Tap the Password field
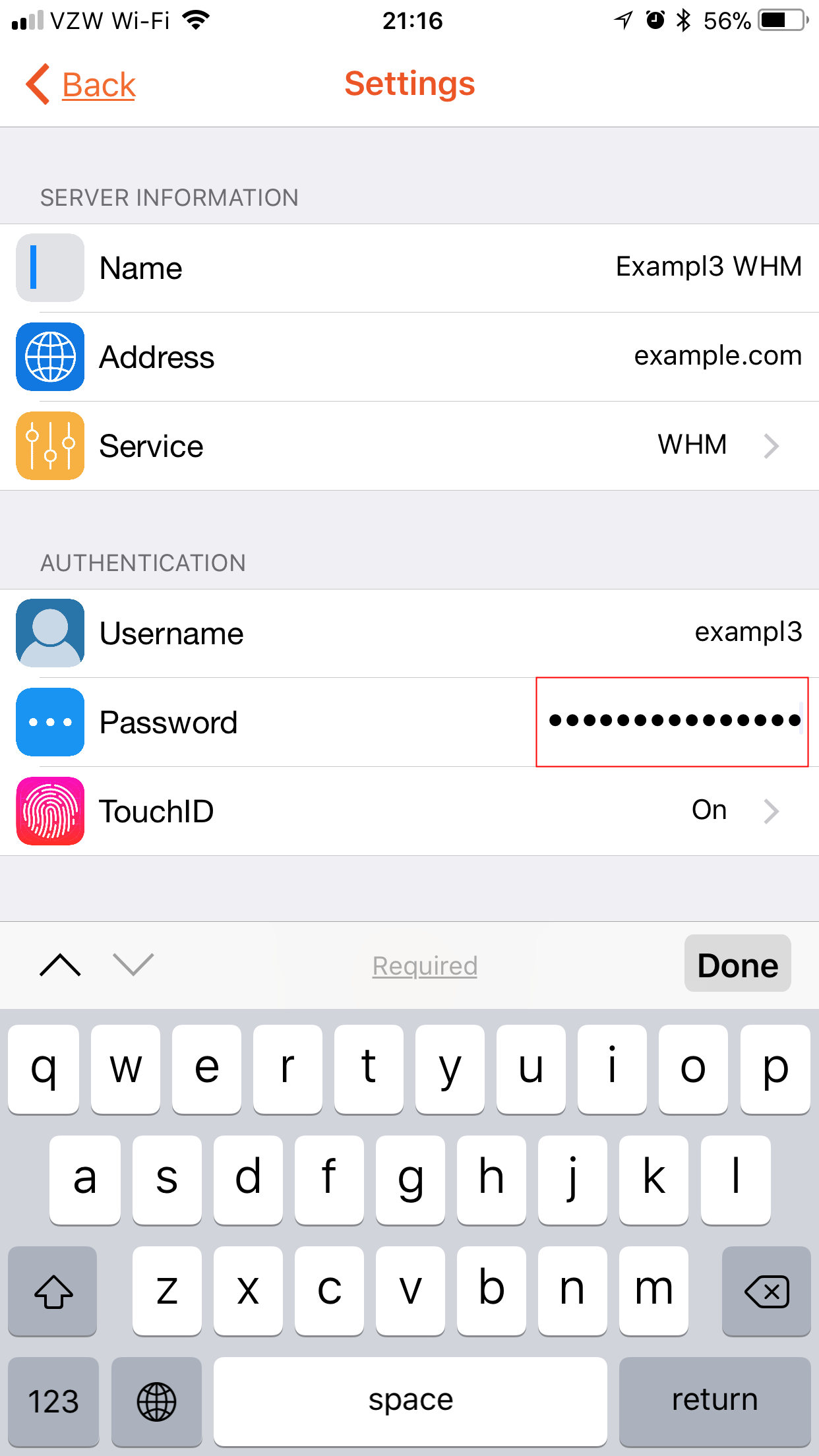This screenshot has height=1456, width=819. (673, 721)
